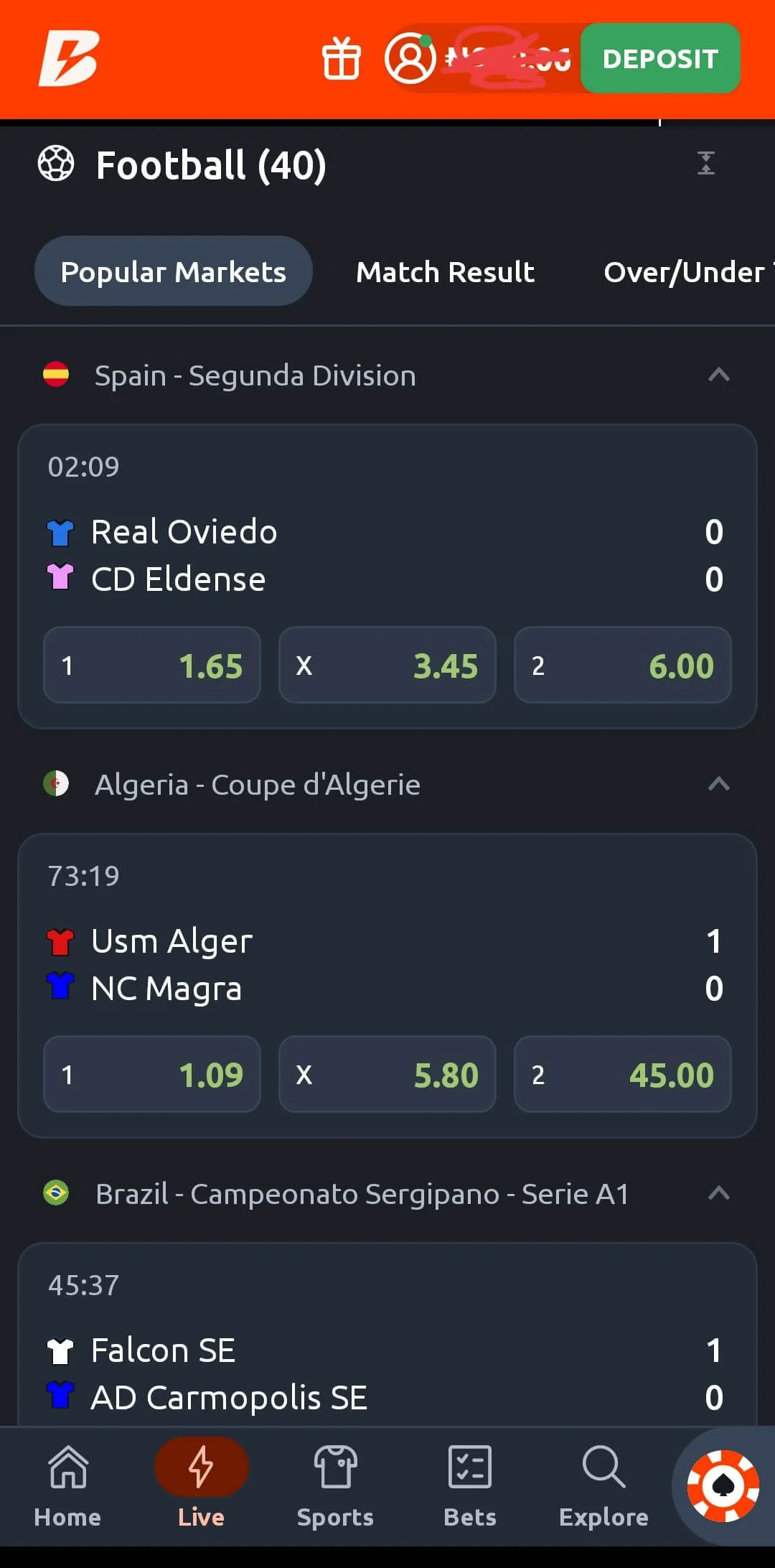
Task: Collapse the Brazil Campeonato Sergipano league
Action: 718,1193
